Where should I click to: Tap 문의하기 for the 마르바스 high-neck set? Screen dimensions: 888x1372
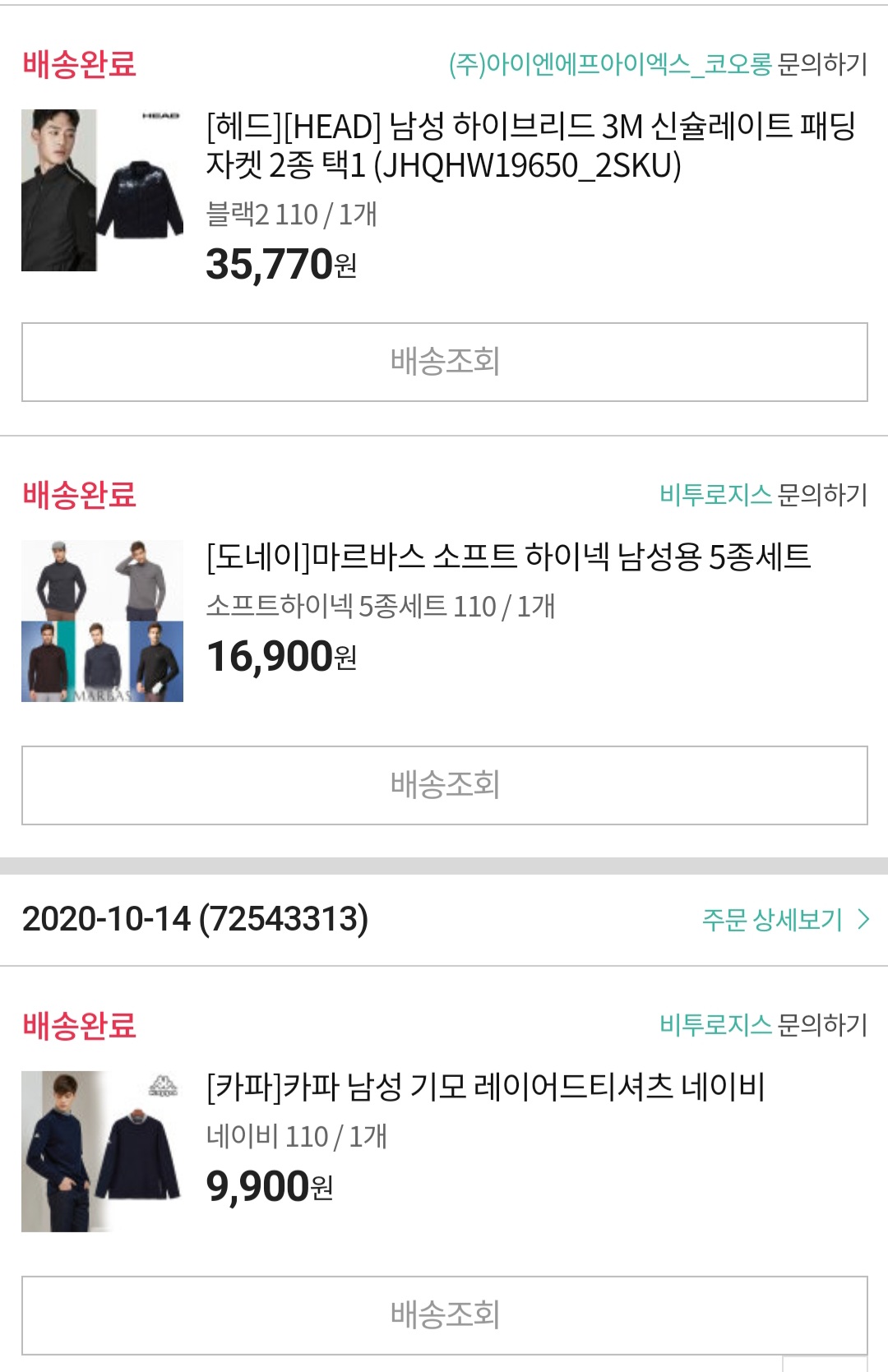click(821, 495)
